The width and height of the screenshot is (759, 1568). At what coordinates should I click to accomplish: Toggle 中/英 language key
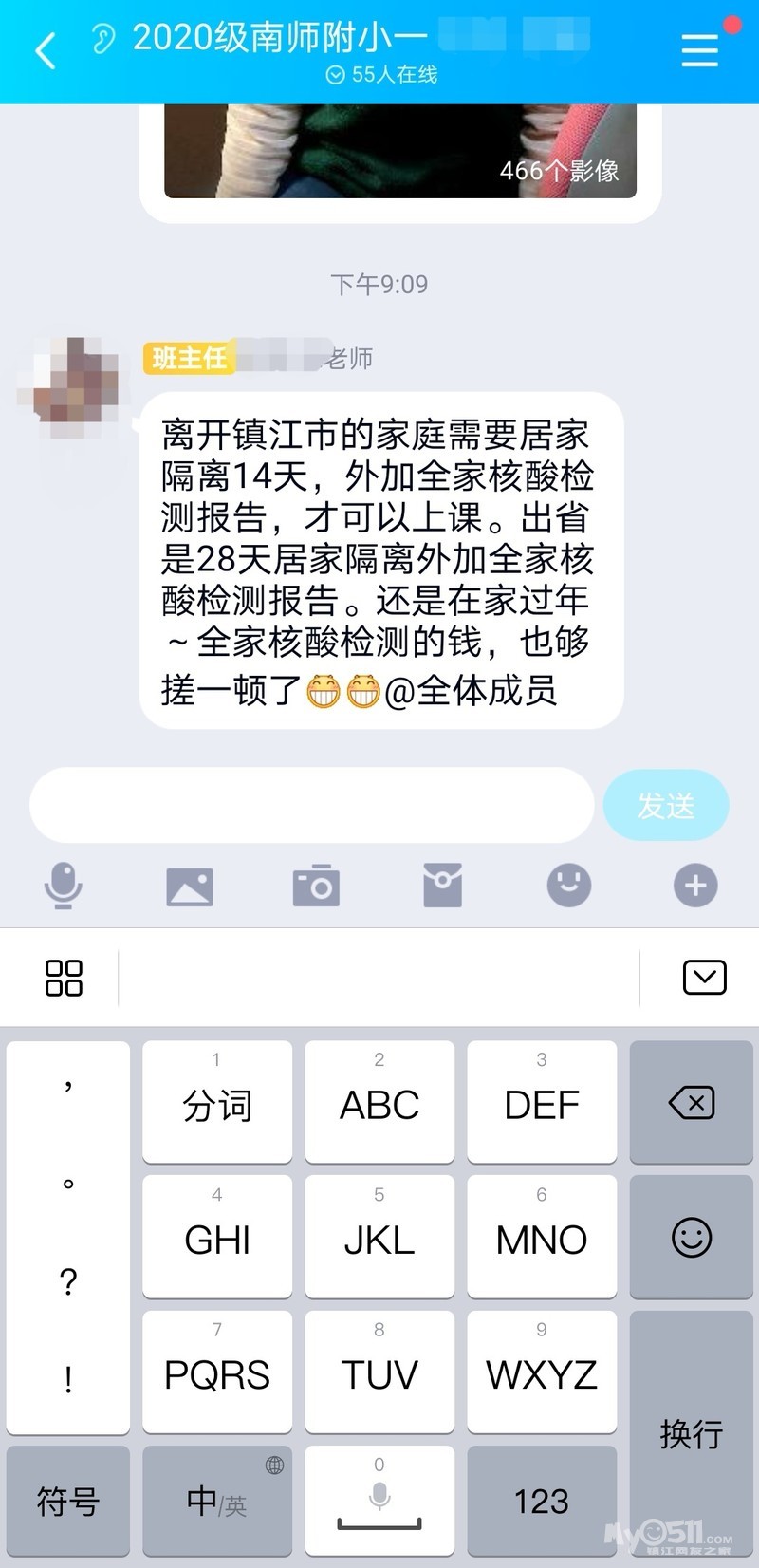click(217, 1502)
